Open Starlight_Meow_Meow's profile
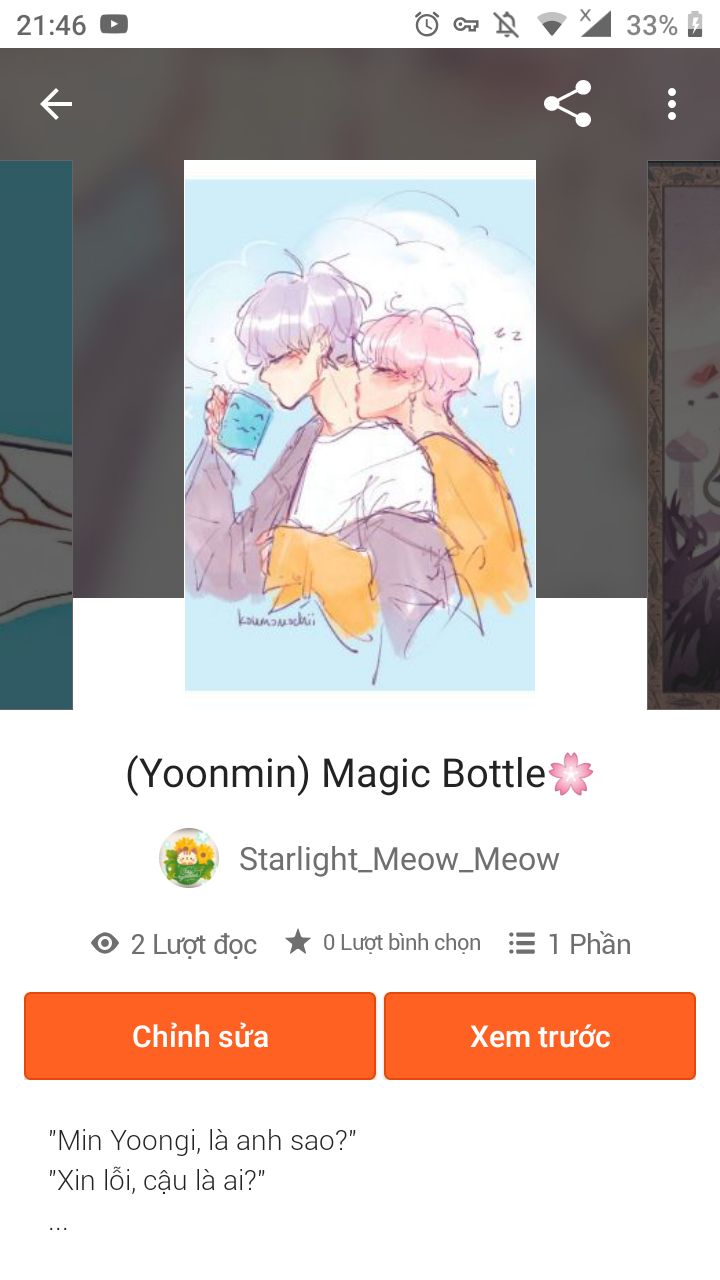This screenshot has width=720, height=1280. tap(398, 859)
